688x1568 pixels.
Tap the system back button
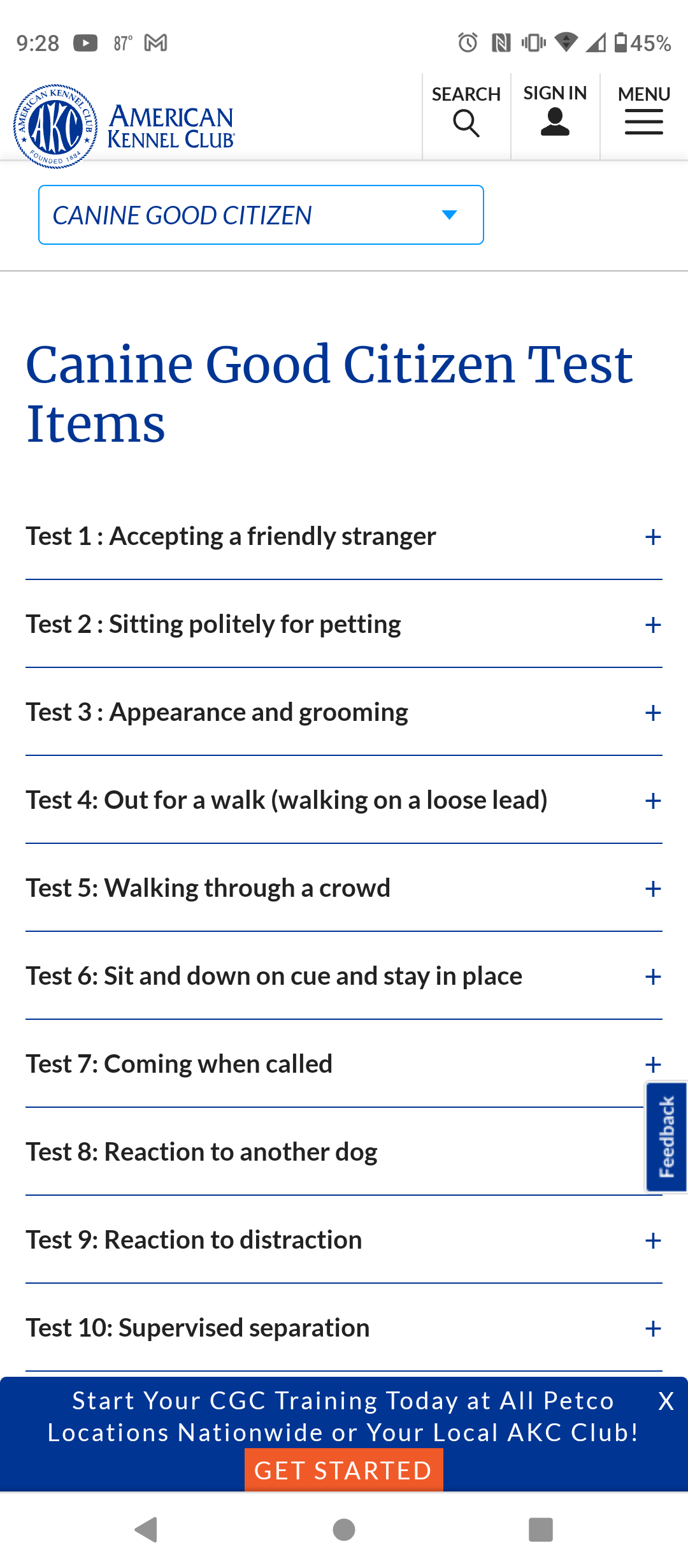pos(147,1530)
